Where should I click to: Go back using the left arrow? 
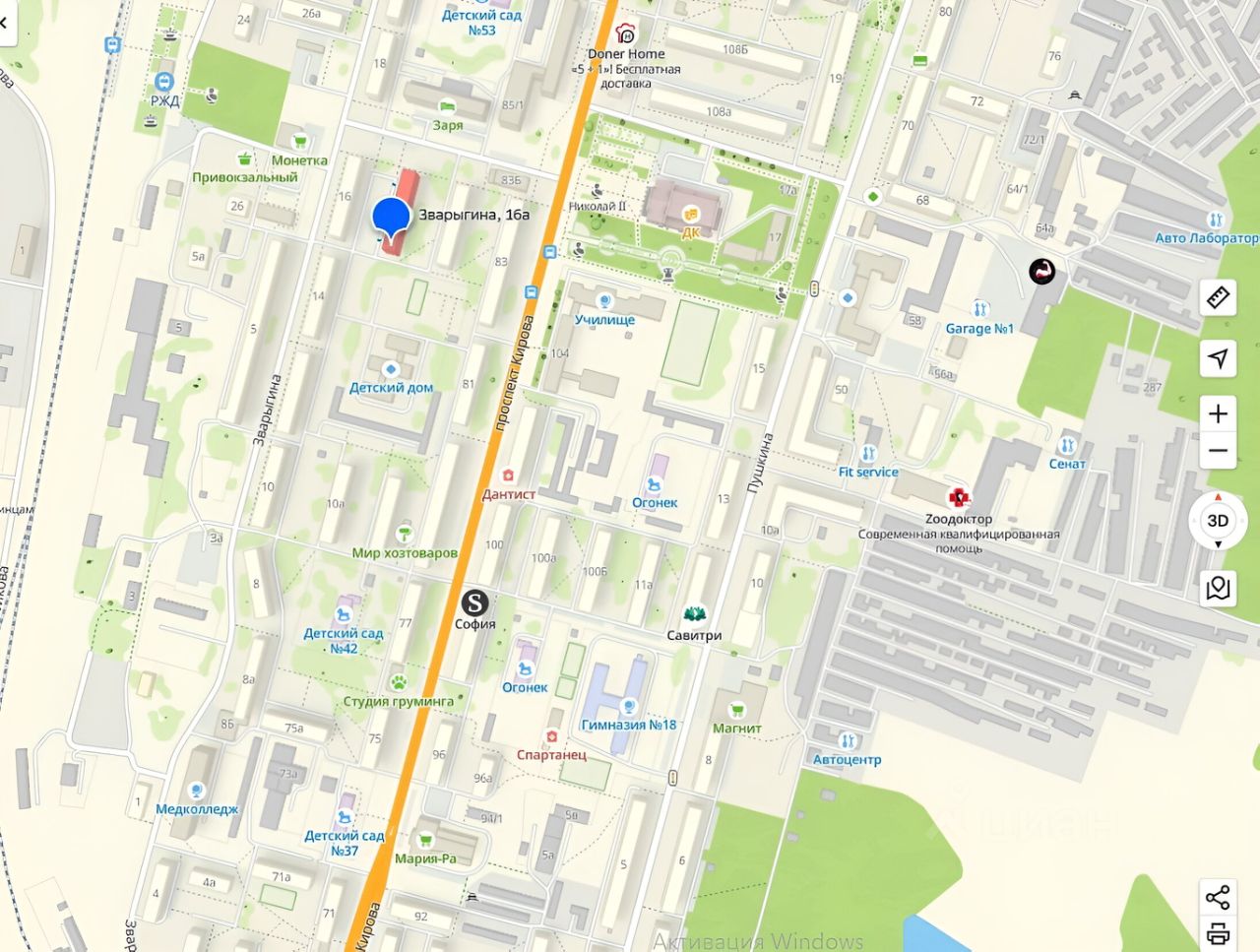tap(4, 22)
